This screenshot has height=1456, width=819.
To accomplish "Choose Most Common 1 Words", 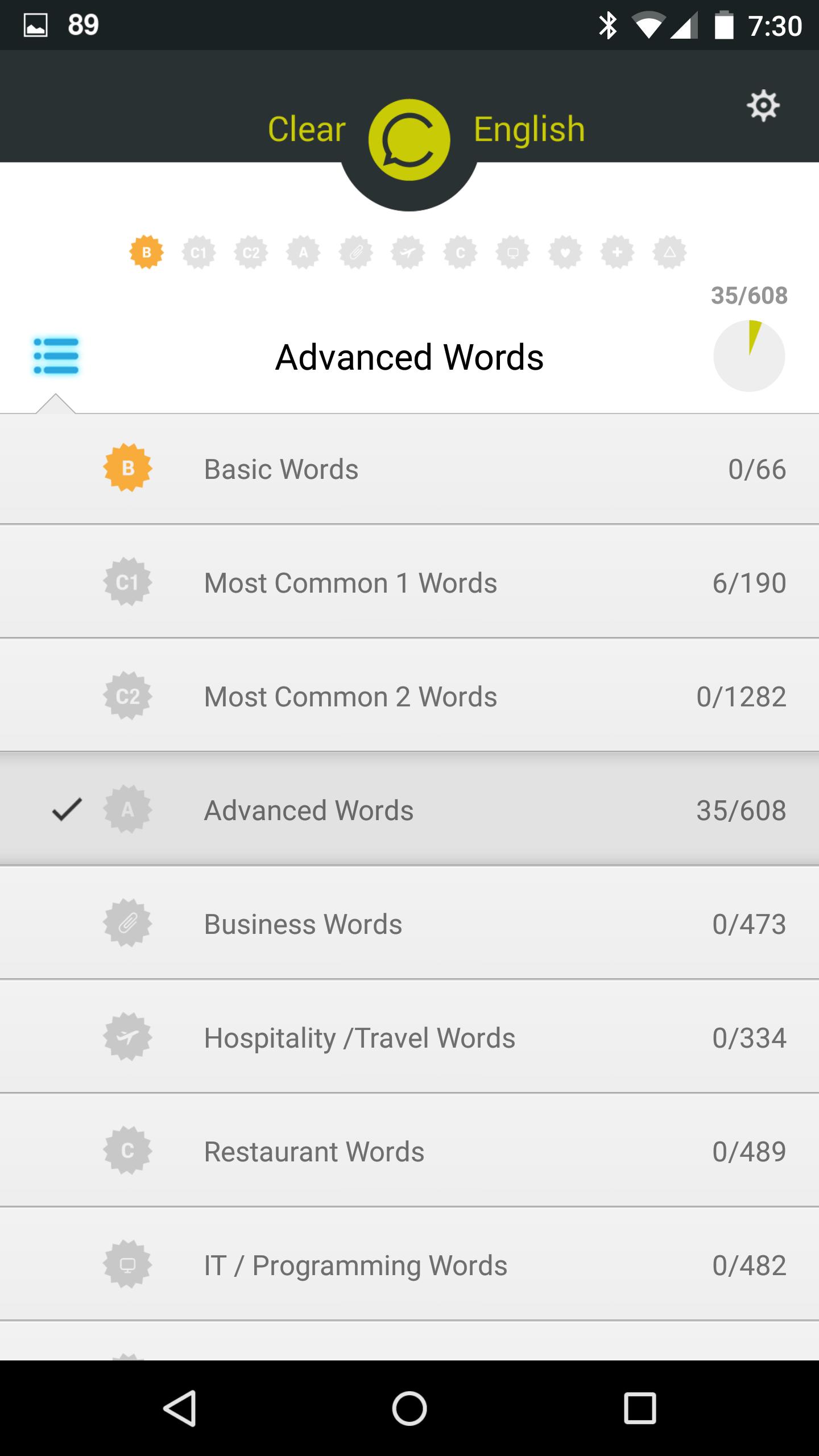I will pyautogui.click(x=409, y=583).
